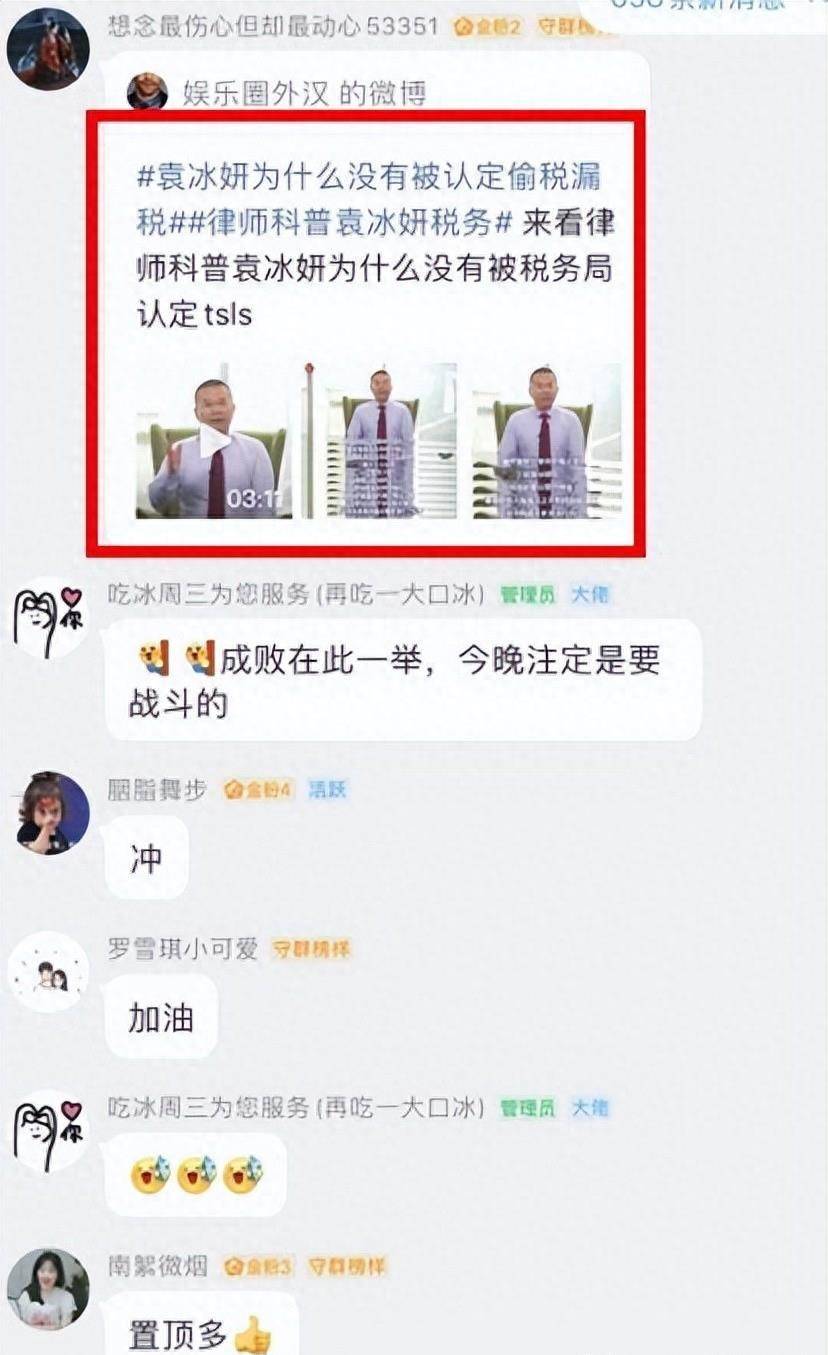Screen dimensions: 828x1355
Task: Tap 吃冰周三 avatar beside the three-emoji message
Action: [x=48, y=1132]
